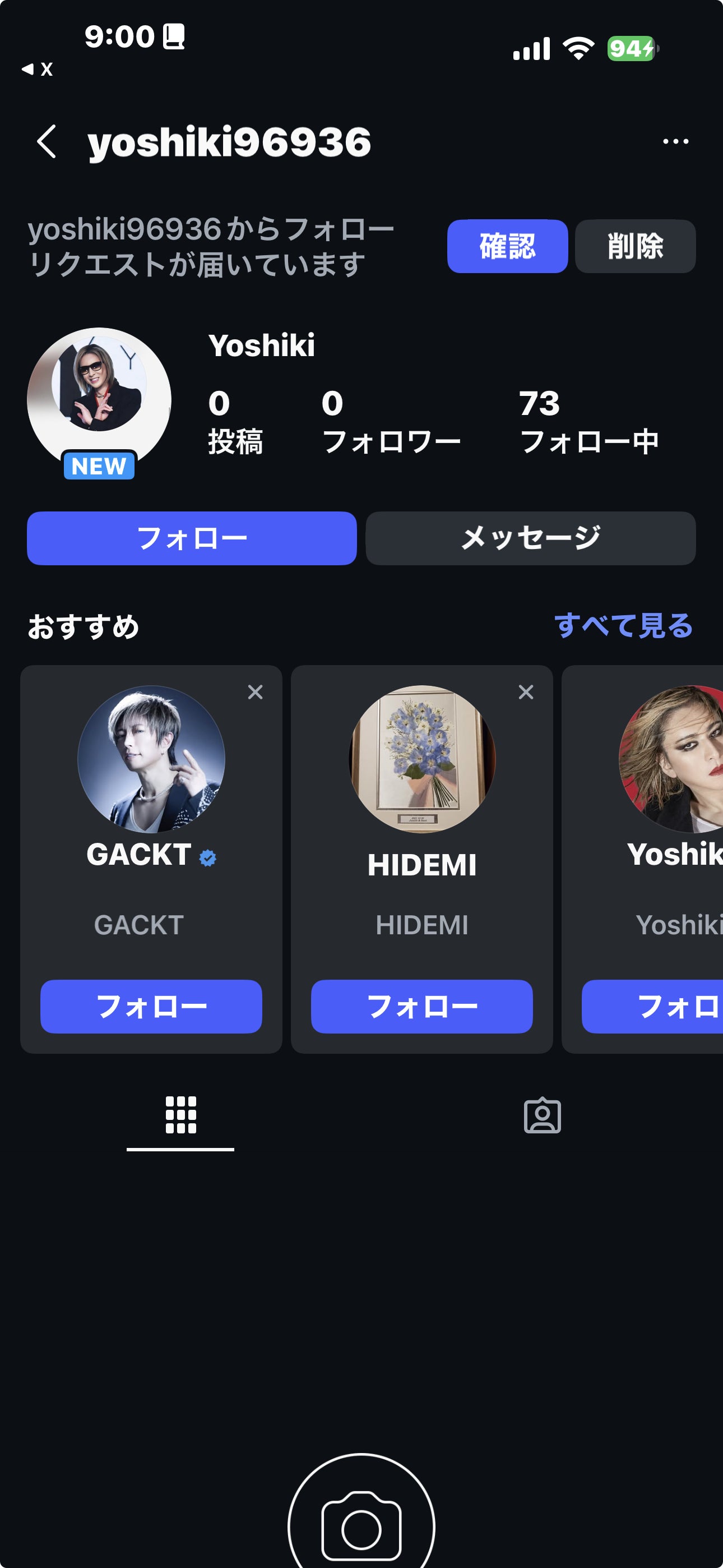Switch to the posts grid tab
This screenshot has height=1568, width=723.
(180, 1115)
